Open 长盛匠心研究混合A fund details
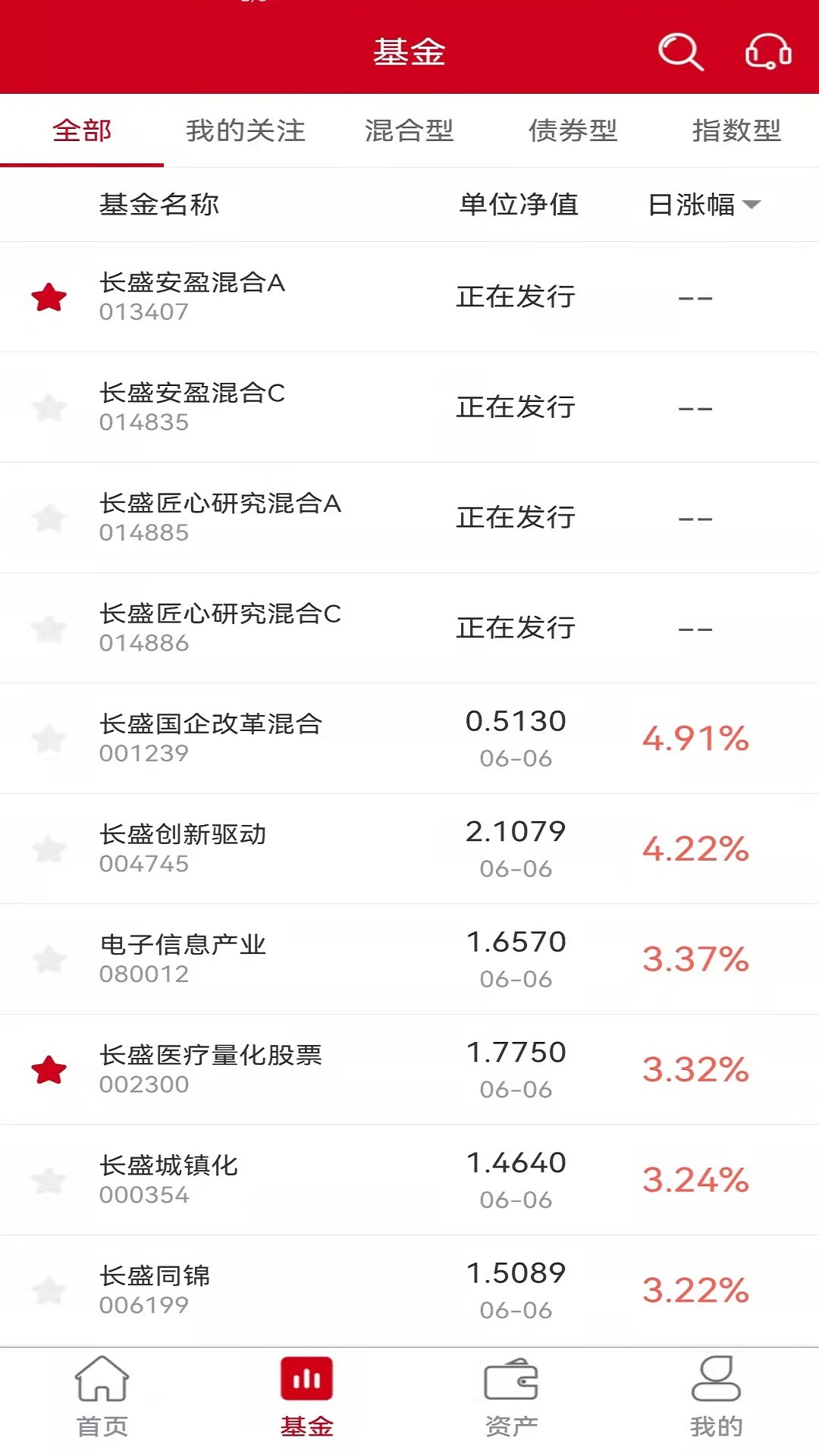Viewport: 819px width, 1456px height. click(409, 518)
